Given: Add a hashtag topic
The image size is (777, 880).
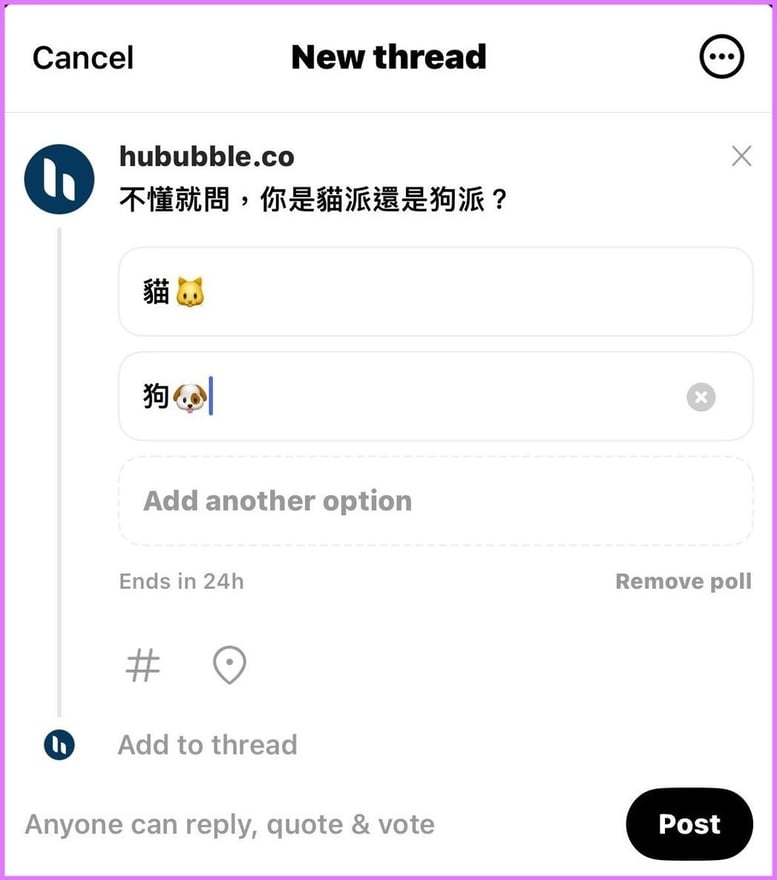Looking at the screenshot, I should (x=142, y=665).
